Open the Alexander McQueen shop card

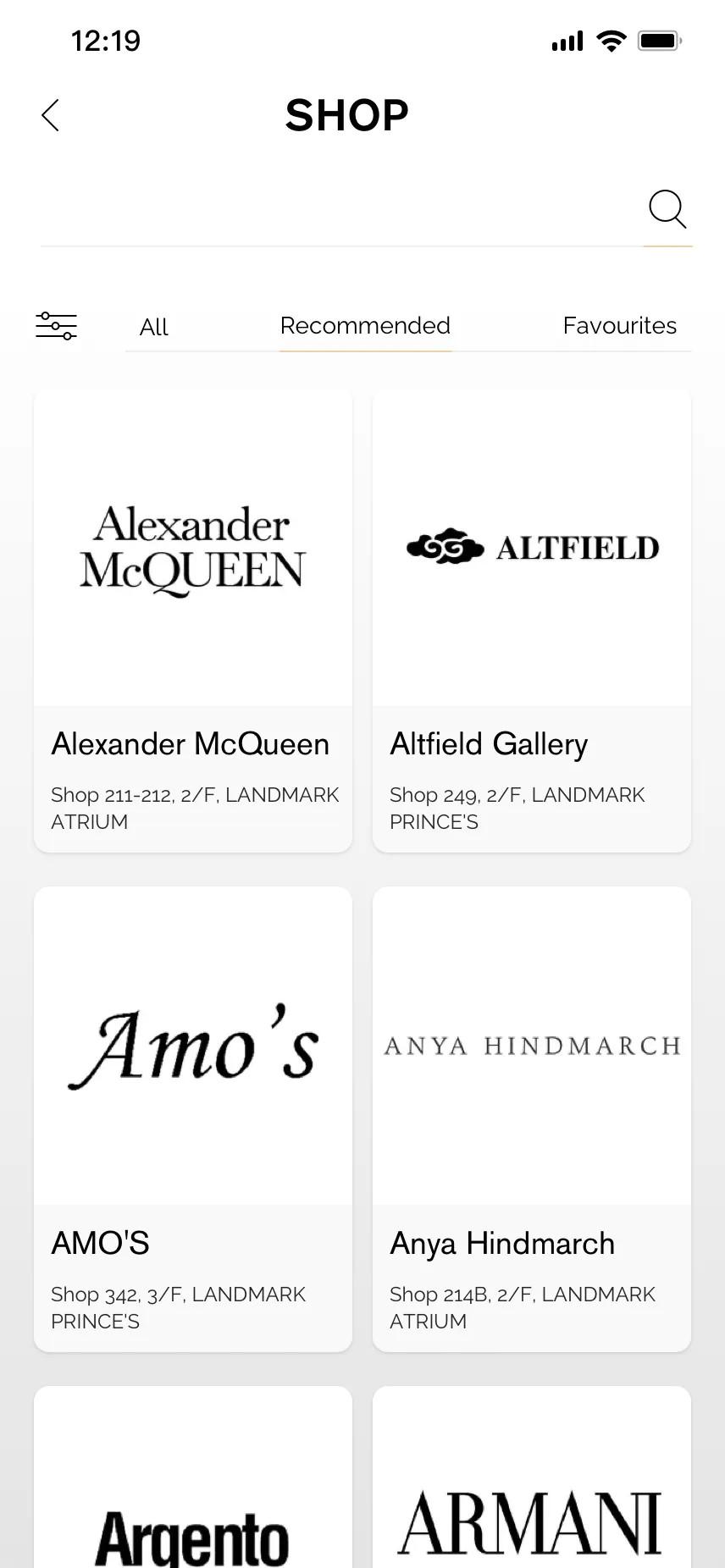(193, 621)
